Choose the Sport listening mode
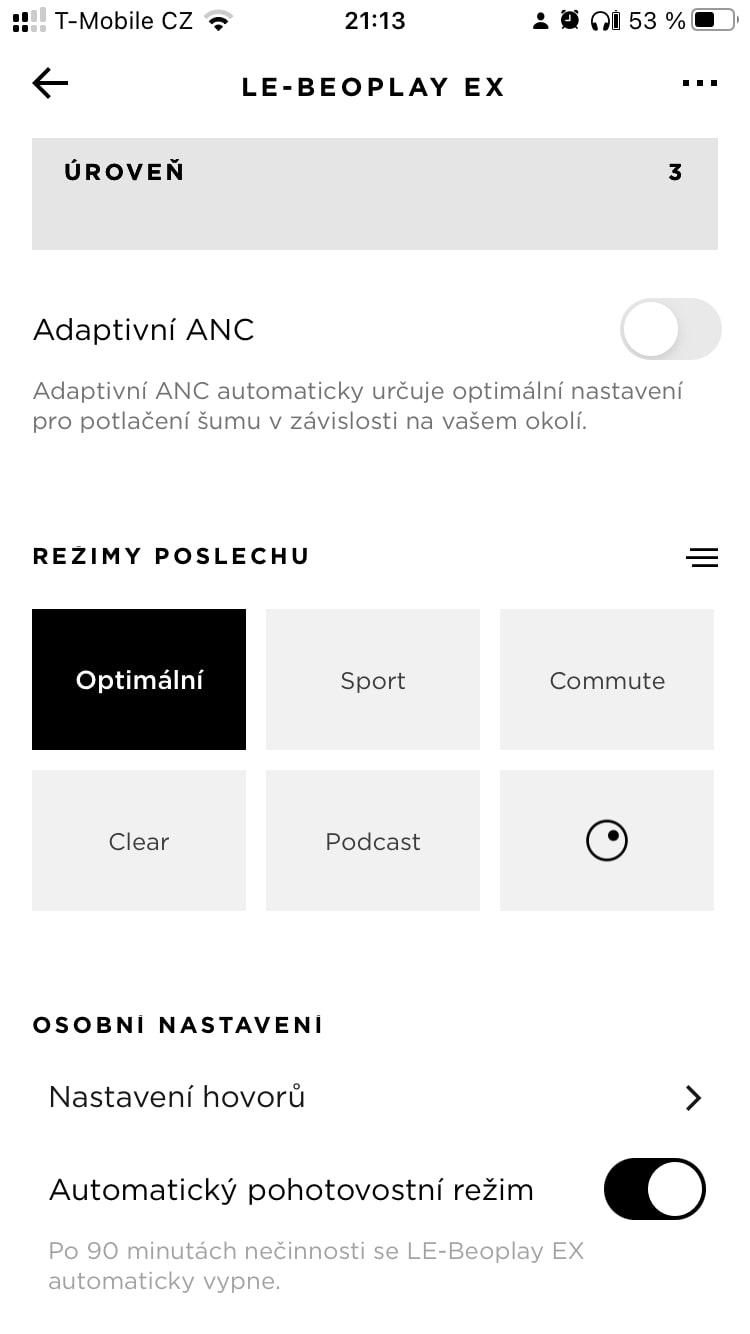Screen dimensions: 750x1334 click(373, 680)
